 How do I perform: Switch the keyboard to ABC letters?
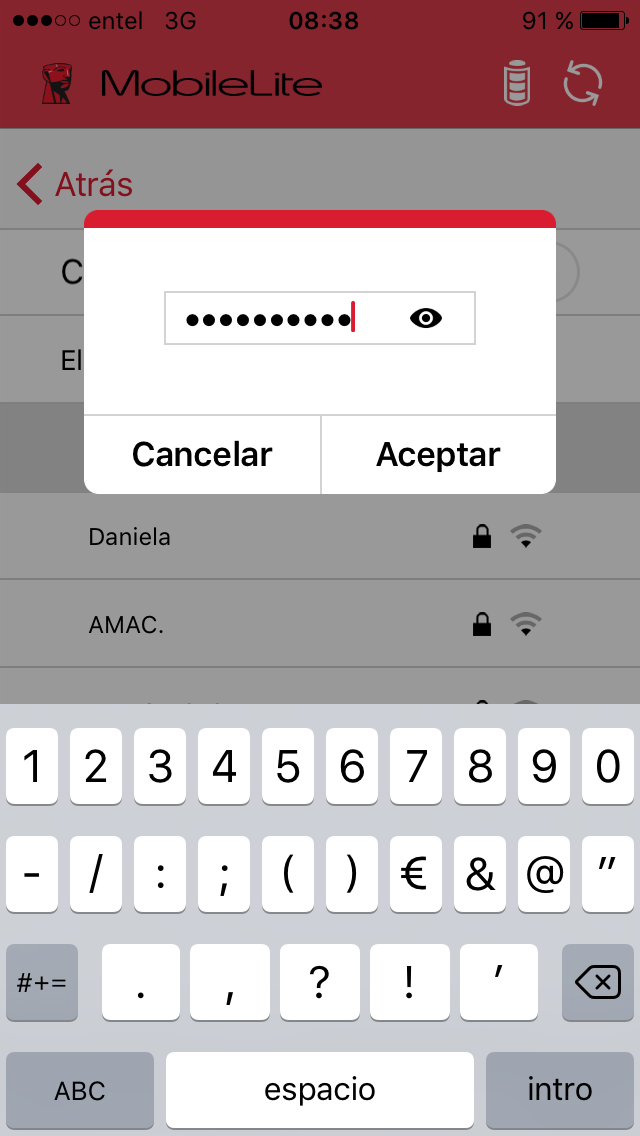80,1090
